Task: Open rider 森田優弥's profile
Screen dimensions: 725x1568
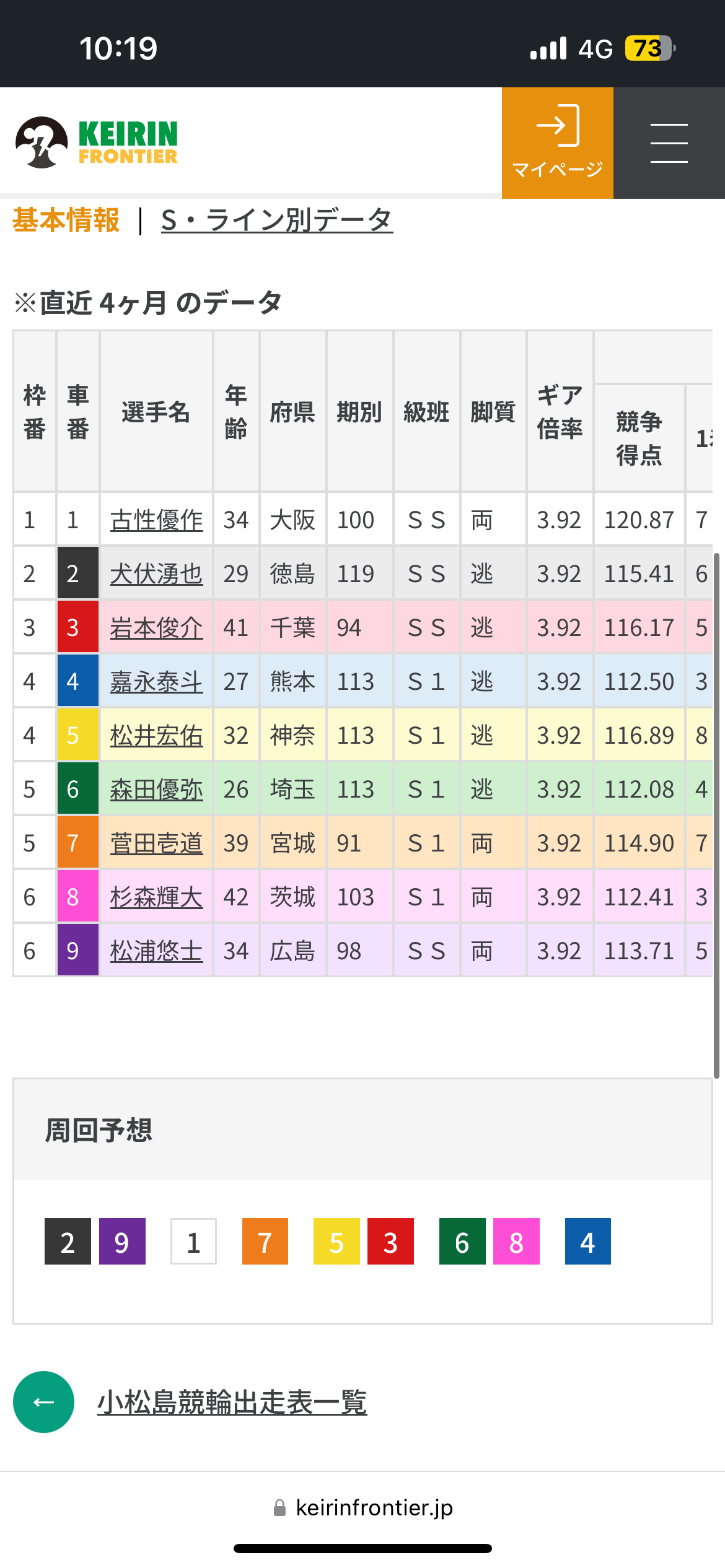Action: pyautogui.click(x=156, y=790)
